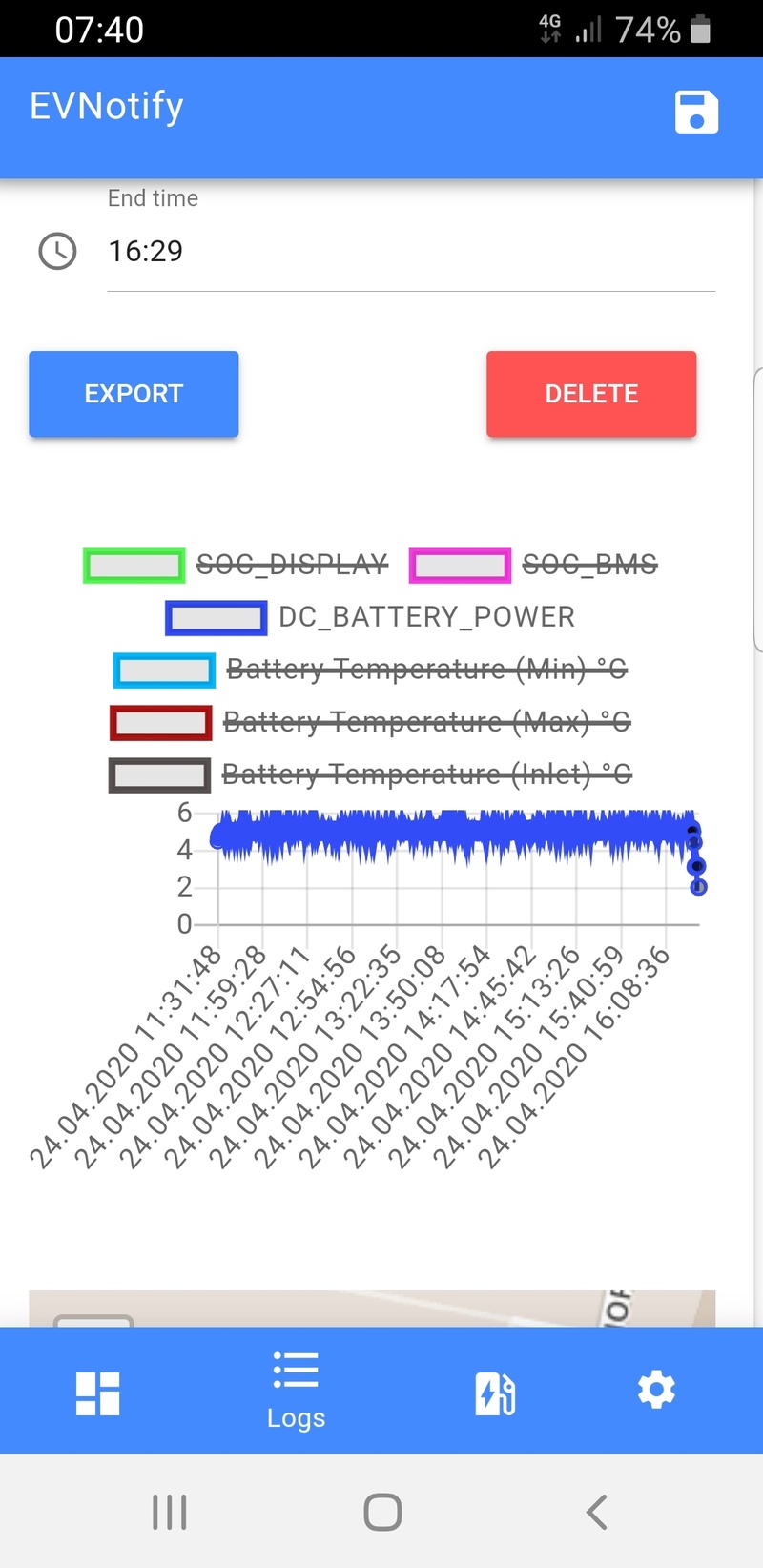Switch to the Logs tab
Screen dimensions: 763x1568
pyautogui.click(x=296, y=1391)
